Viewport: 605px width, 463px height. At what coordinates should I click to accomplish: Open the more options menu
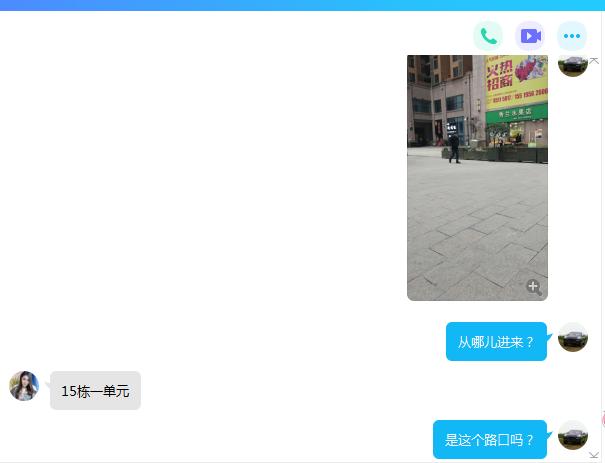pyautogui.click(x=572, y=36)
